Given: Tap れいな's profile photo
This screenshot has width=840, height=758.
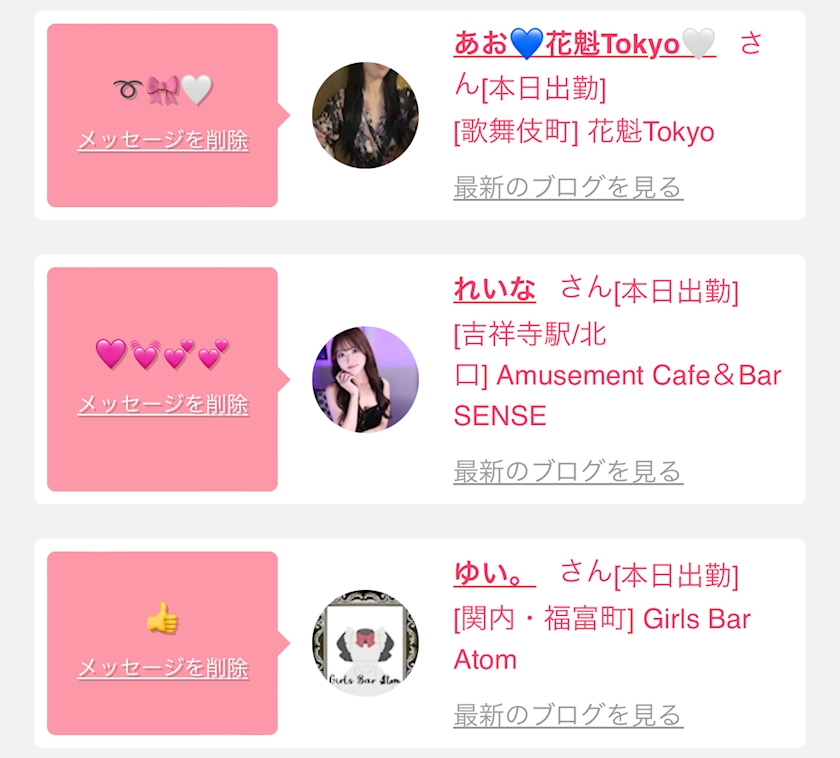Looking at the screenshot, I should (x=365, y=380).
